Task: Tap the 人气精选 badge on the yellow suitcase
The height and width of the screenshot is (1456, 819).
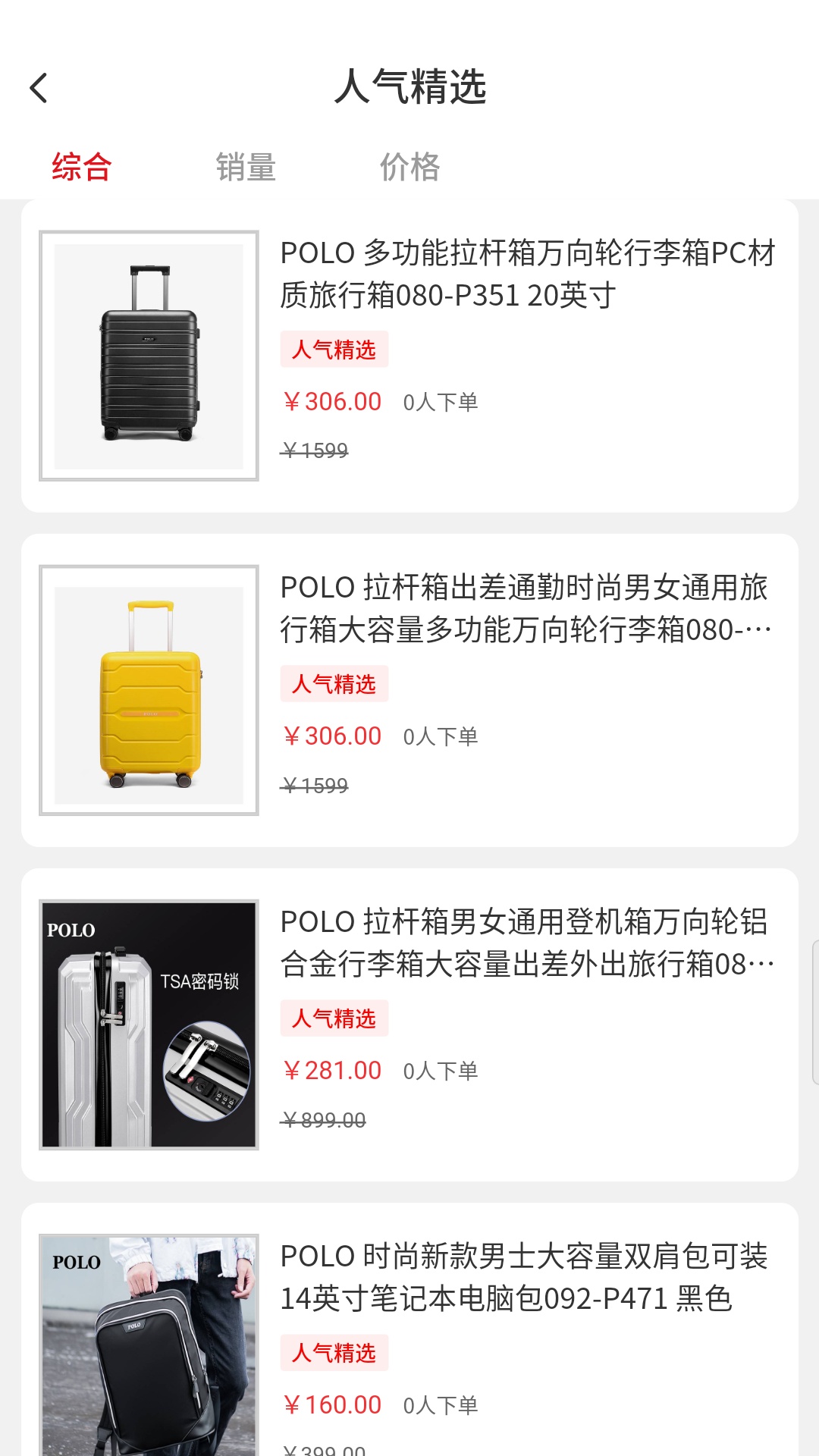Action: tap(334, 684)
